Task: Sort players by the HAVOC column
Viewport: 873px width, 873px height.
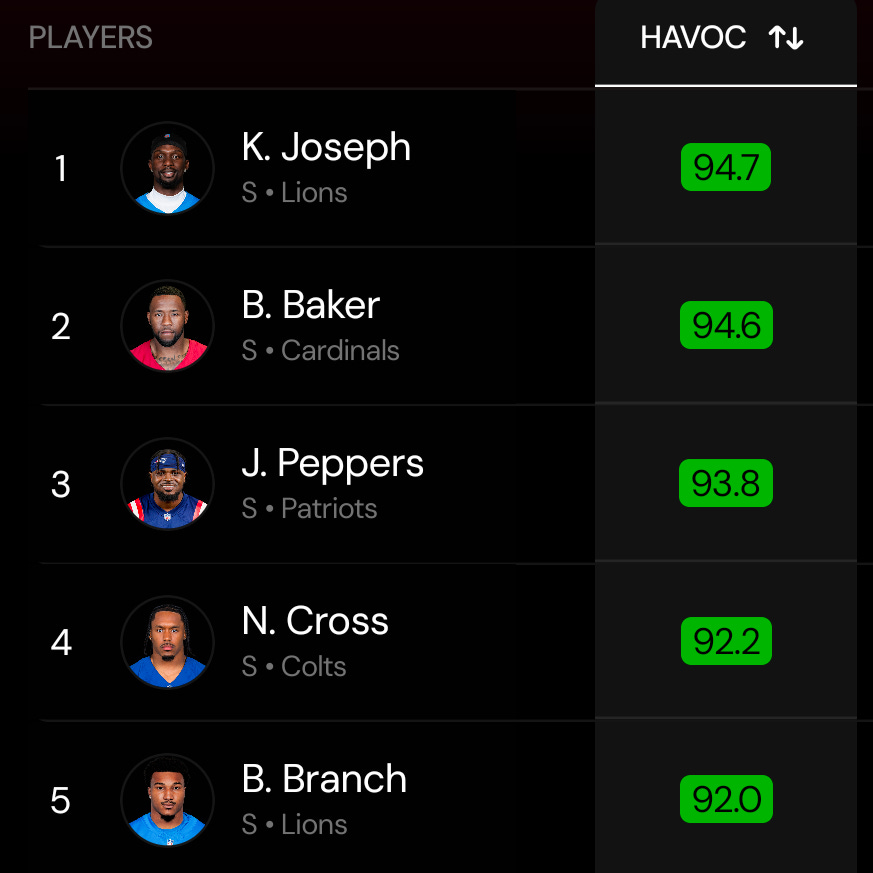Action: (x=724, y=39)
